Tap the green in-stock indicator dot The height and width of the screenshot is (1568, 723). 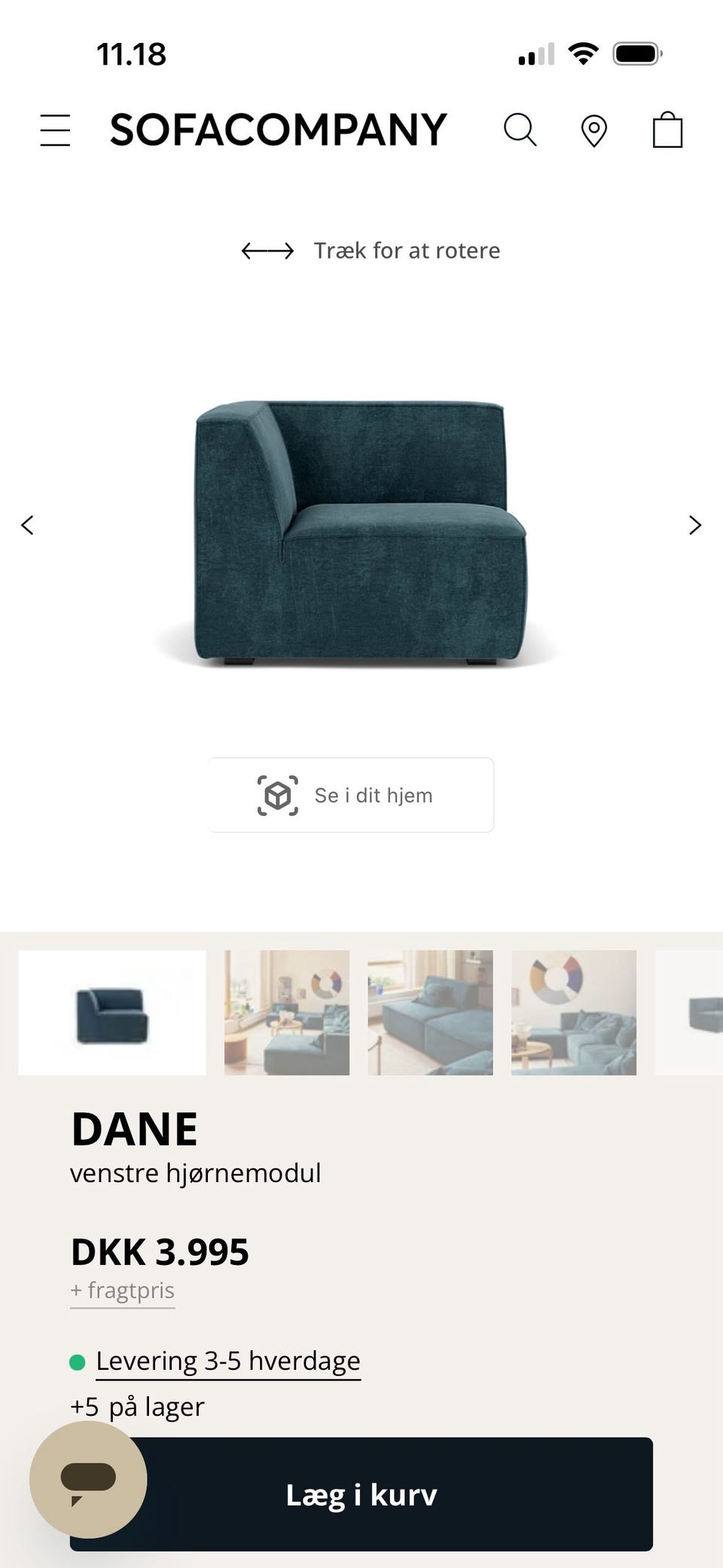pyautogui.click(x=78, y=1360)
